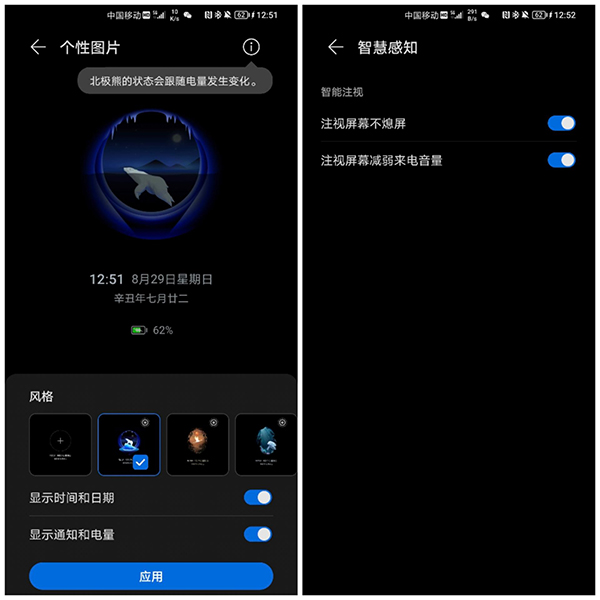Tap the blue 应用 button
This screenshot has height=600, width=600.
pyautogui.click(x=150, y=576)
